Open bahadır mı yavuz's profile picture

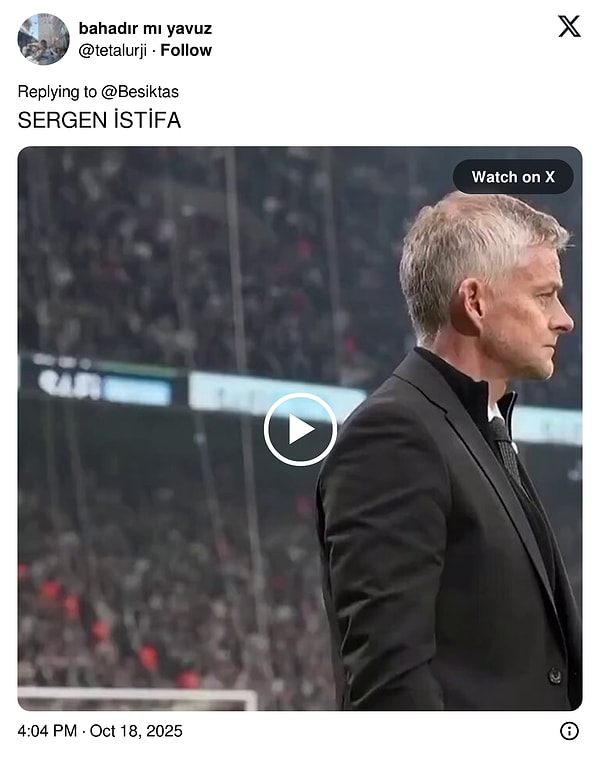click(43, 39)
